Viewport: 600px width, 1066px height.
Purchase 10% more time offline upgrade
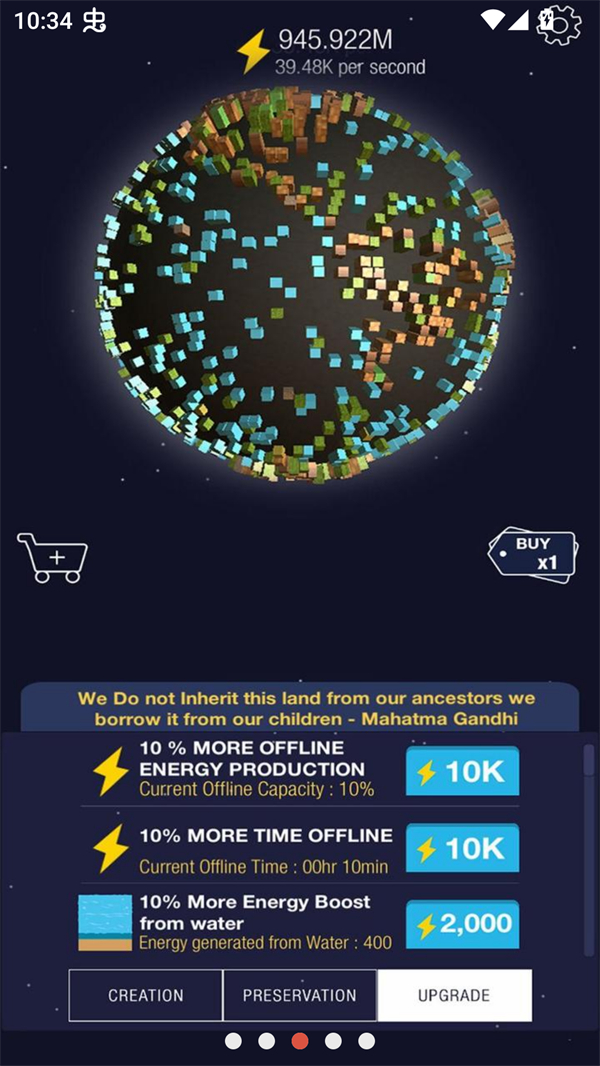(462, 849)
